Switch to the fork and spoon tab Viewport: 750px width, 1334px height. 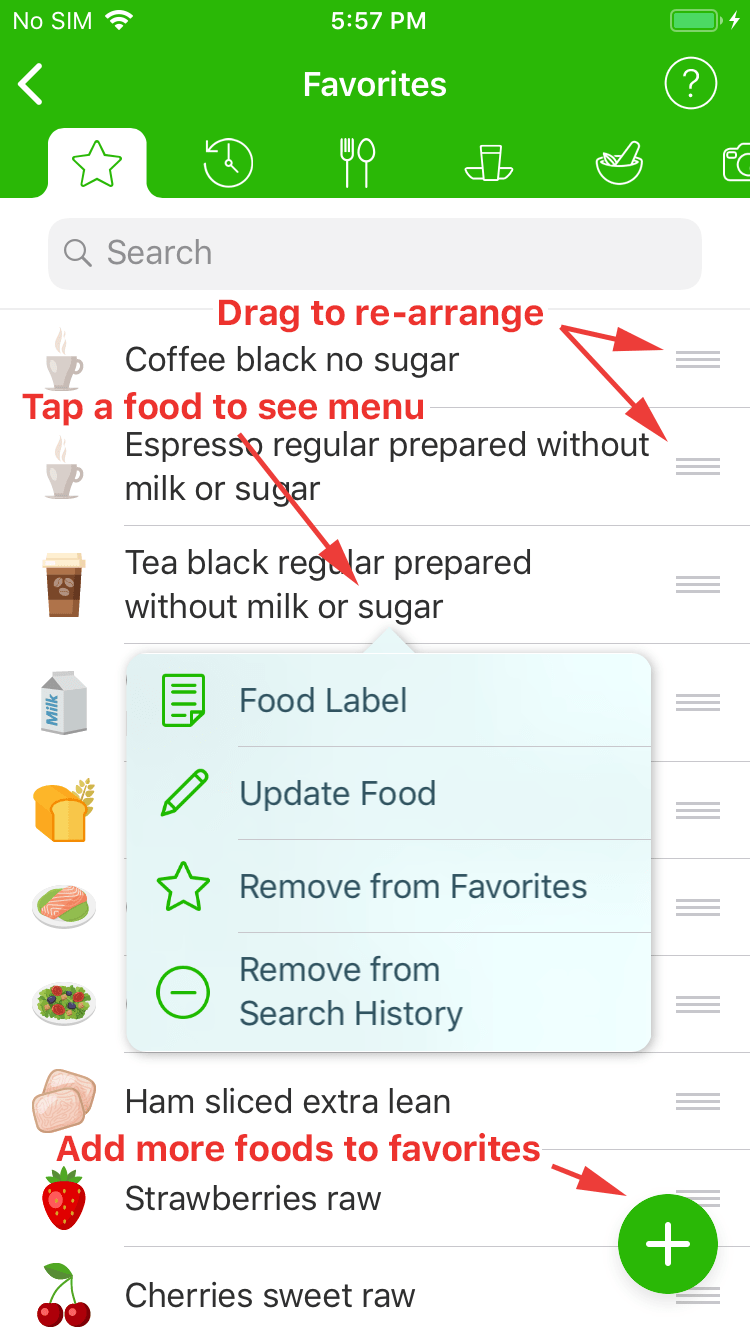pyautogui.click(x=356, y=163)
